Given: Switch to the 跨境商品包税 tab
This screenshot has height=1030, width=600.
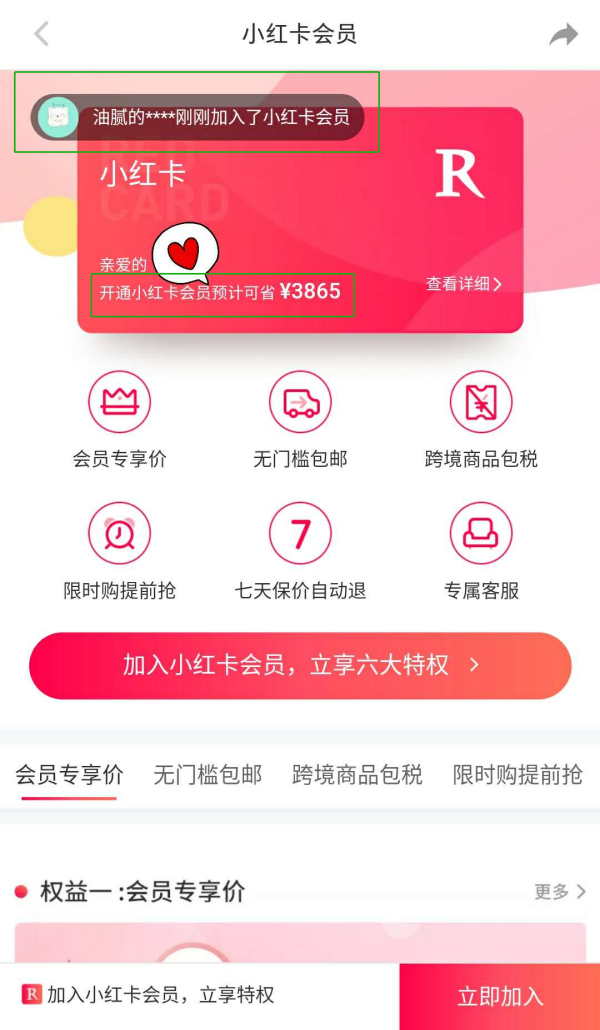Looking at the screenshot, I should pos(357,775).
